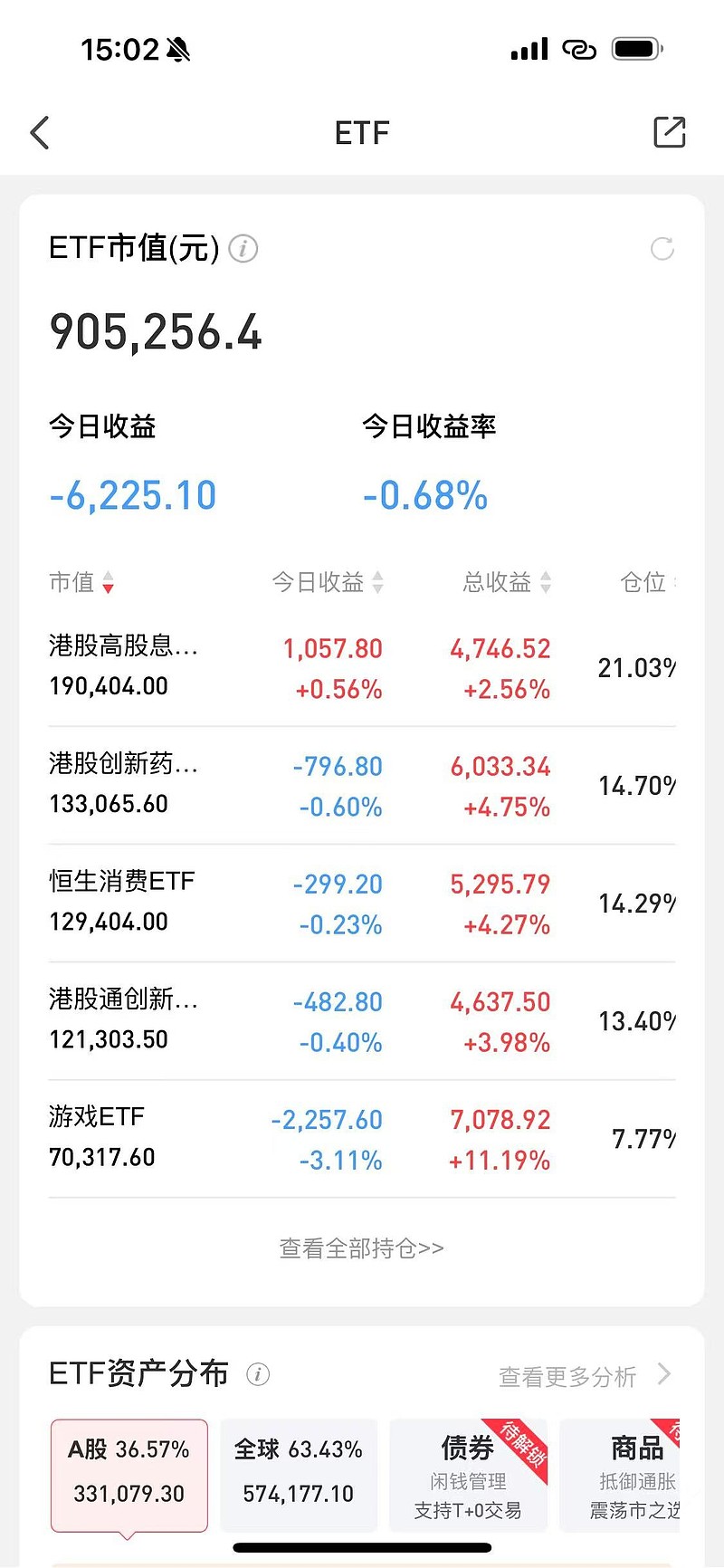Expand full holdings list with 查看全部持仓>>
This screenshot has height=1568, width=724.
361,1248
